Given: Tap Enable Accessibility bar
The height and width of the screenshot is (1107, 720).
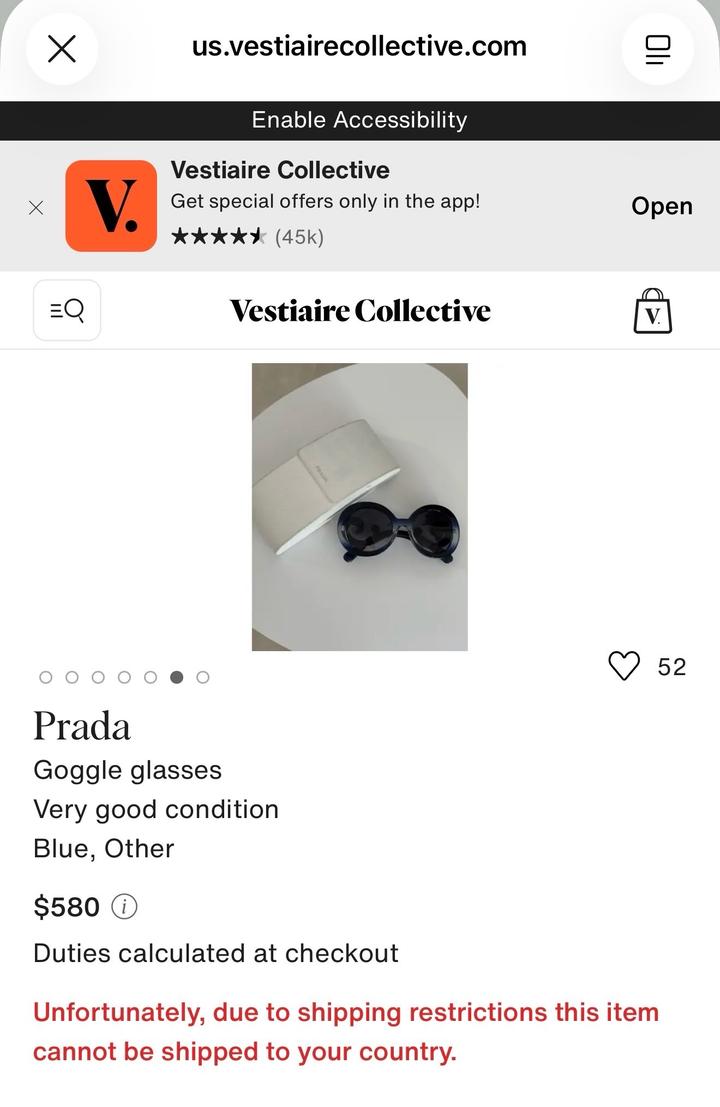Looking at the screenshot, I should click(360, 120).
